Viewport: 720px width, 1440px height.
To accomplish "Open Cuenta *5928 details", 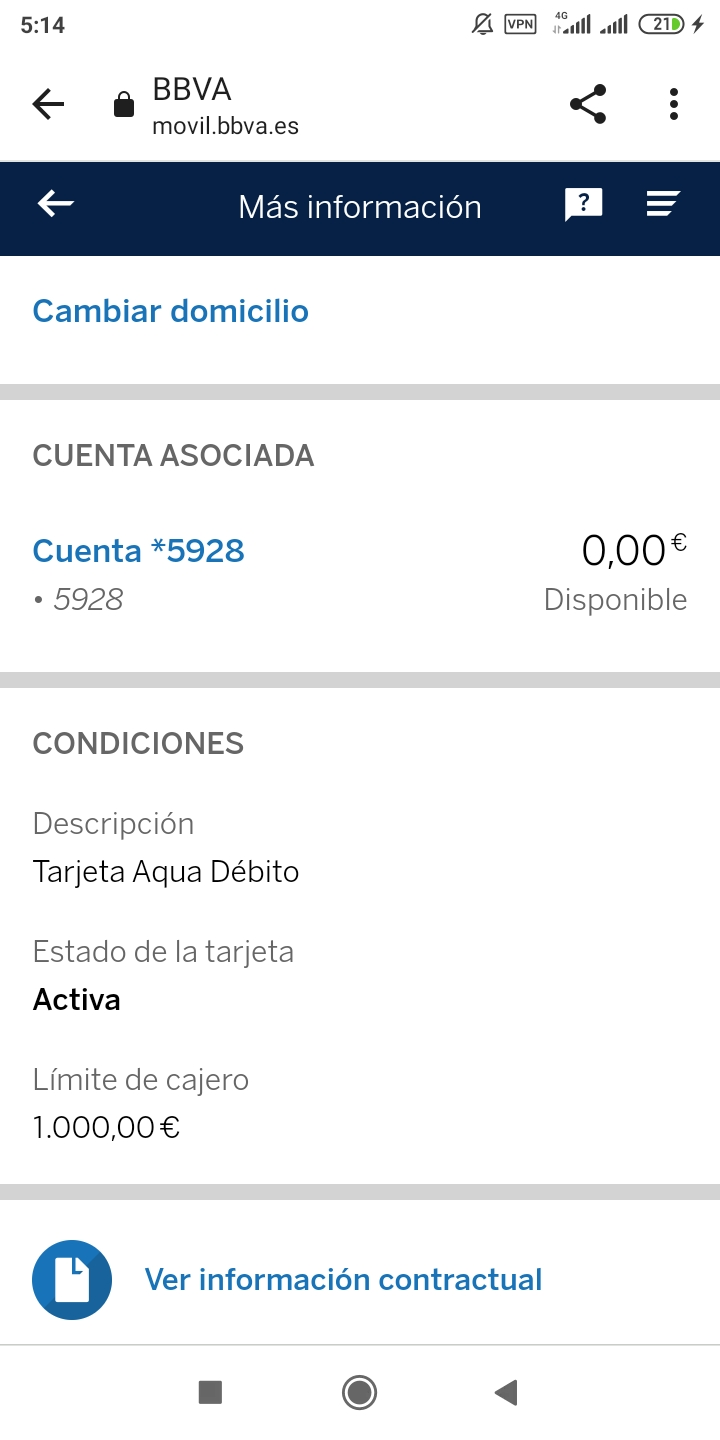I will click(139, 551).
